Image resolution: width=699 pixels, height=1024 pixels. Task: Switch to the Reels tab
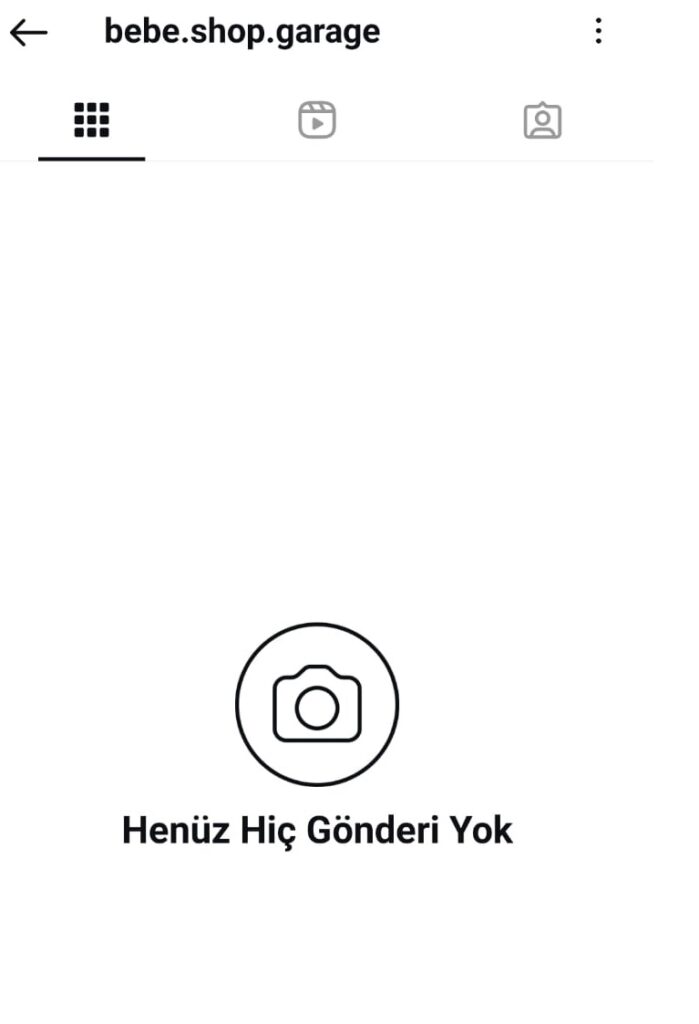(317, 121)
